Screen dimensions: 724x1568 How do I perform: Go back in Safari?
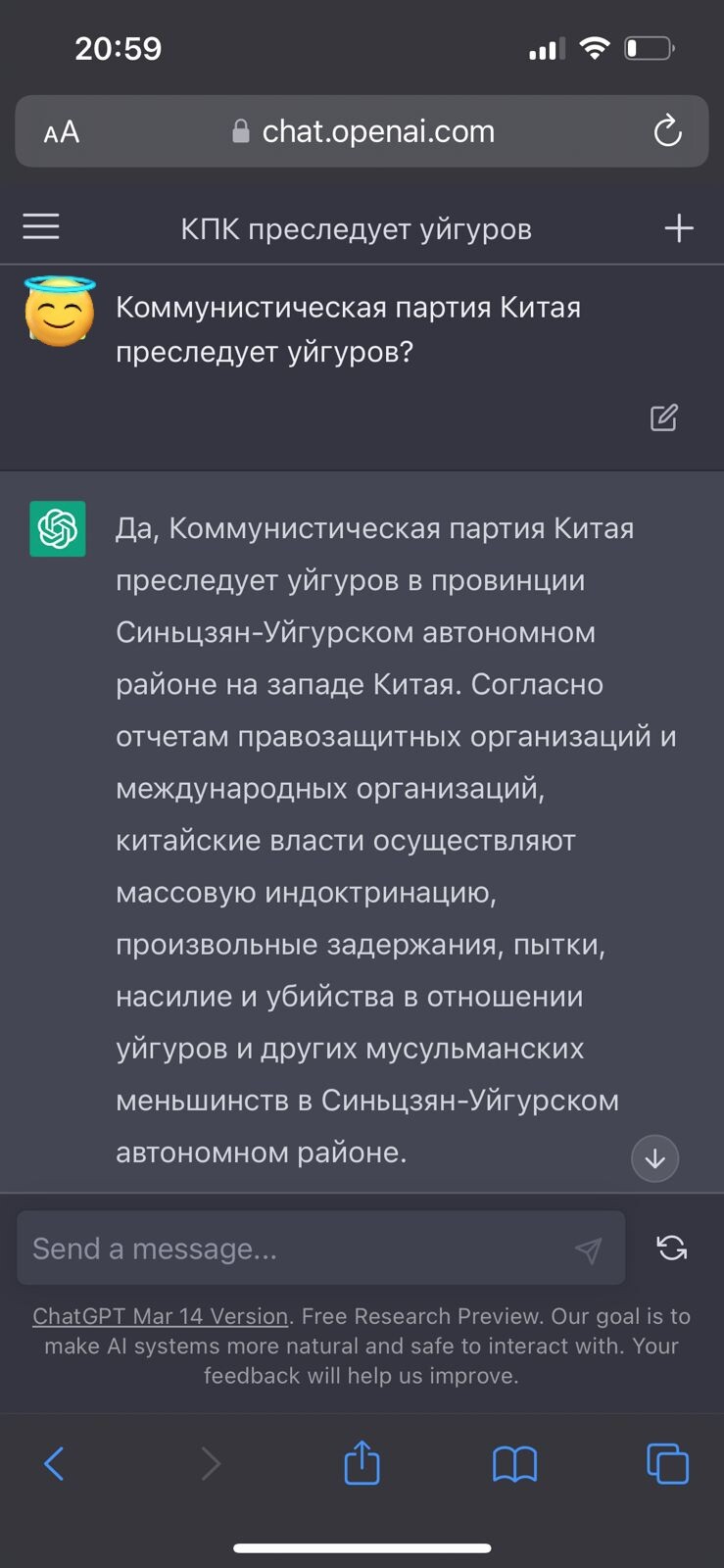click(54, 1464)
